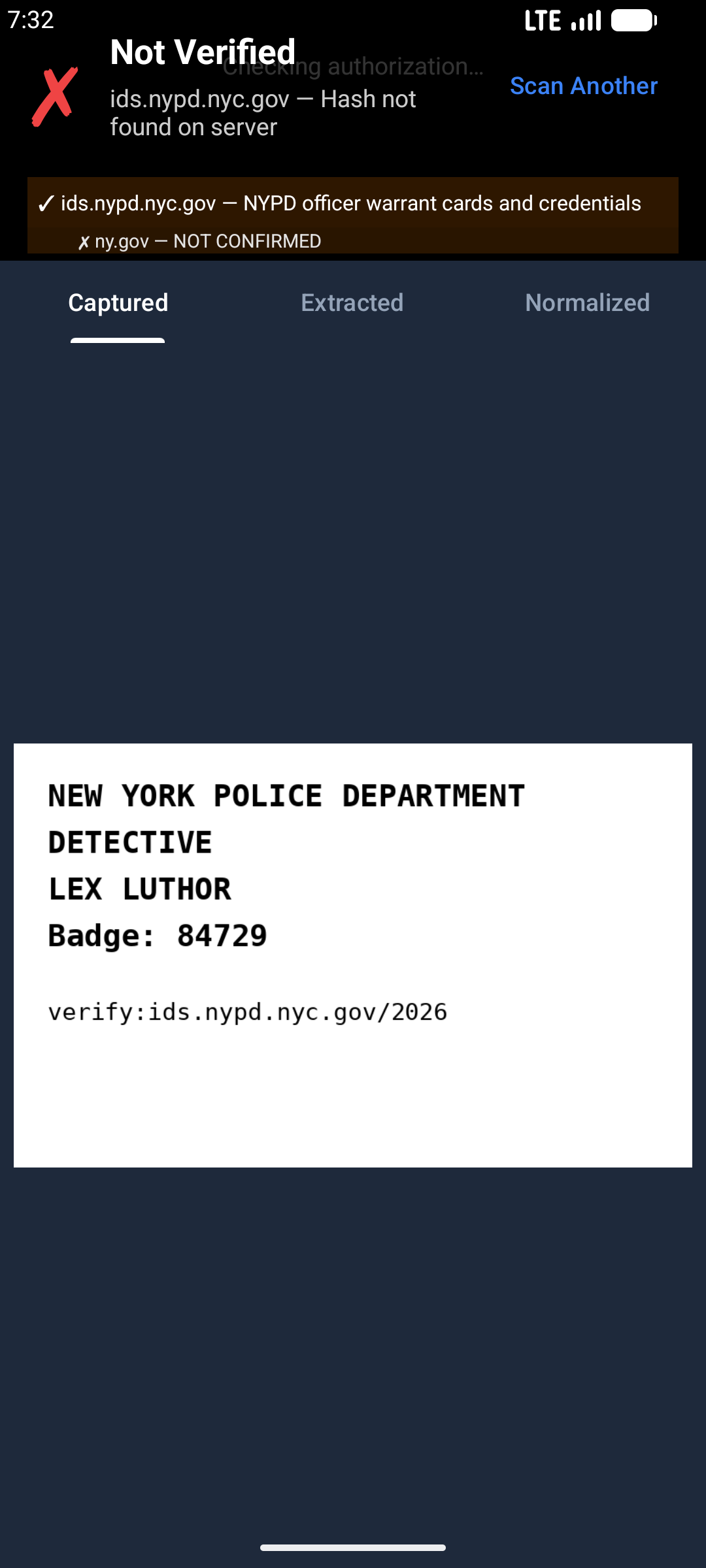Tap the LTE network label
Viewport: 706px width, 1568px height.
click(543, 20)
